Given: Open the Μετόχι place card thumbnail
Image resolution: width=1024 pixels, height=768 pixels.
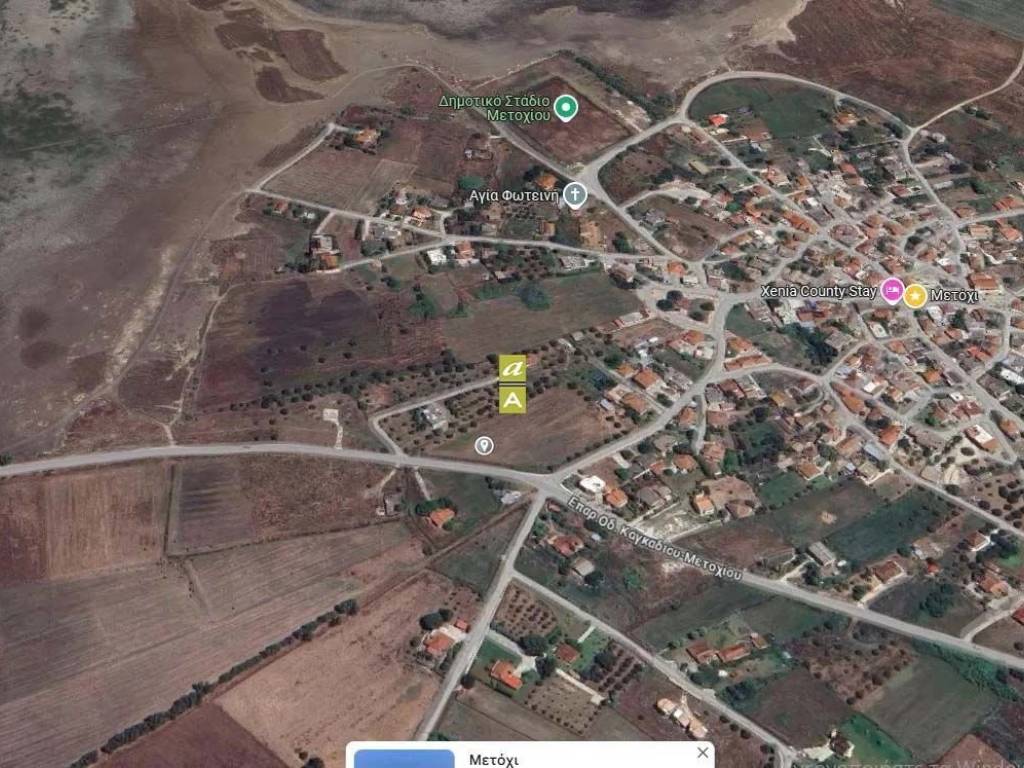Looking at the screenshot, I should [404, 758].
